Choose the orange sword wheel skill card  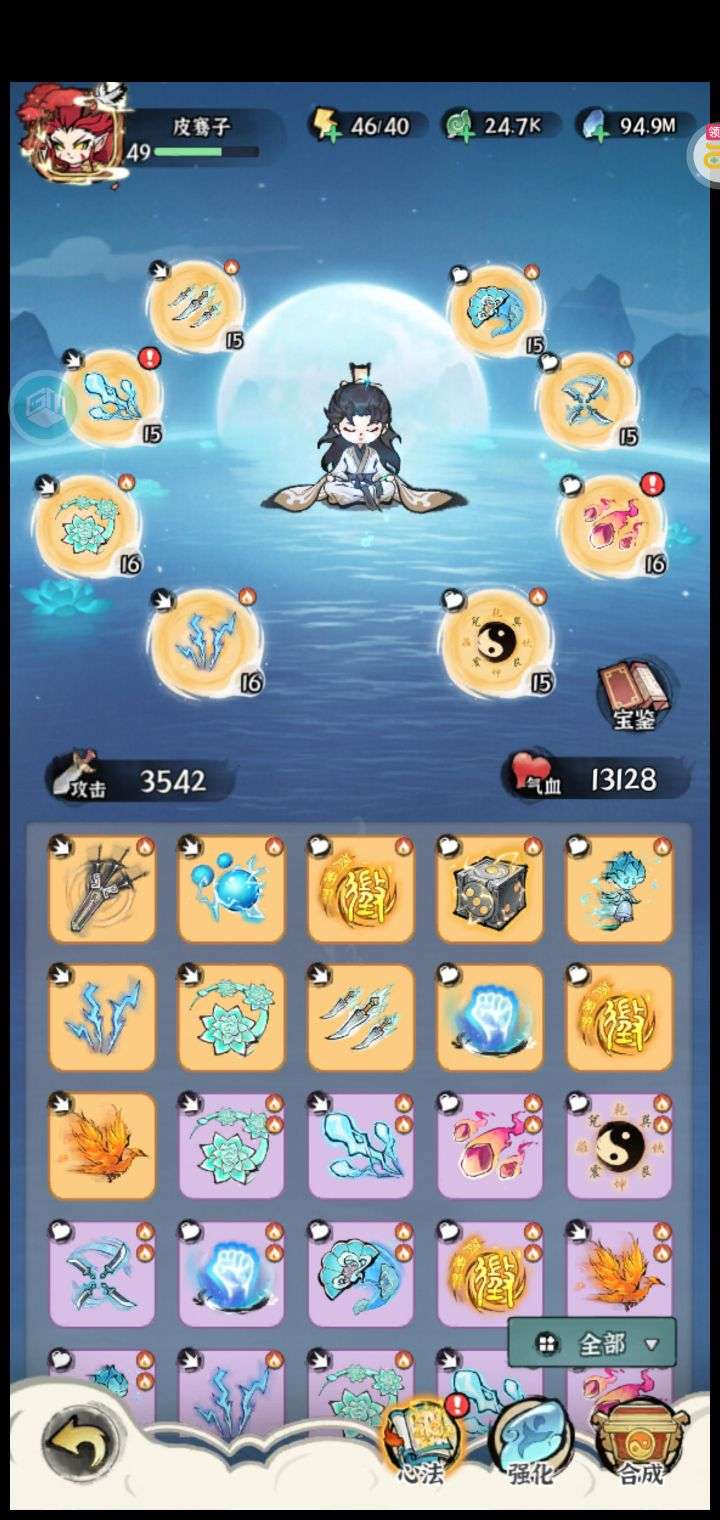pyautogui.click(x=102, y=888)
